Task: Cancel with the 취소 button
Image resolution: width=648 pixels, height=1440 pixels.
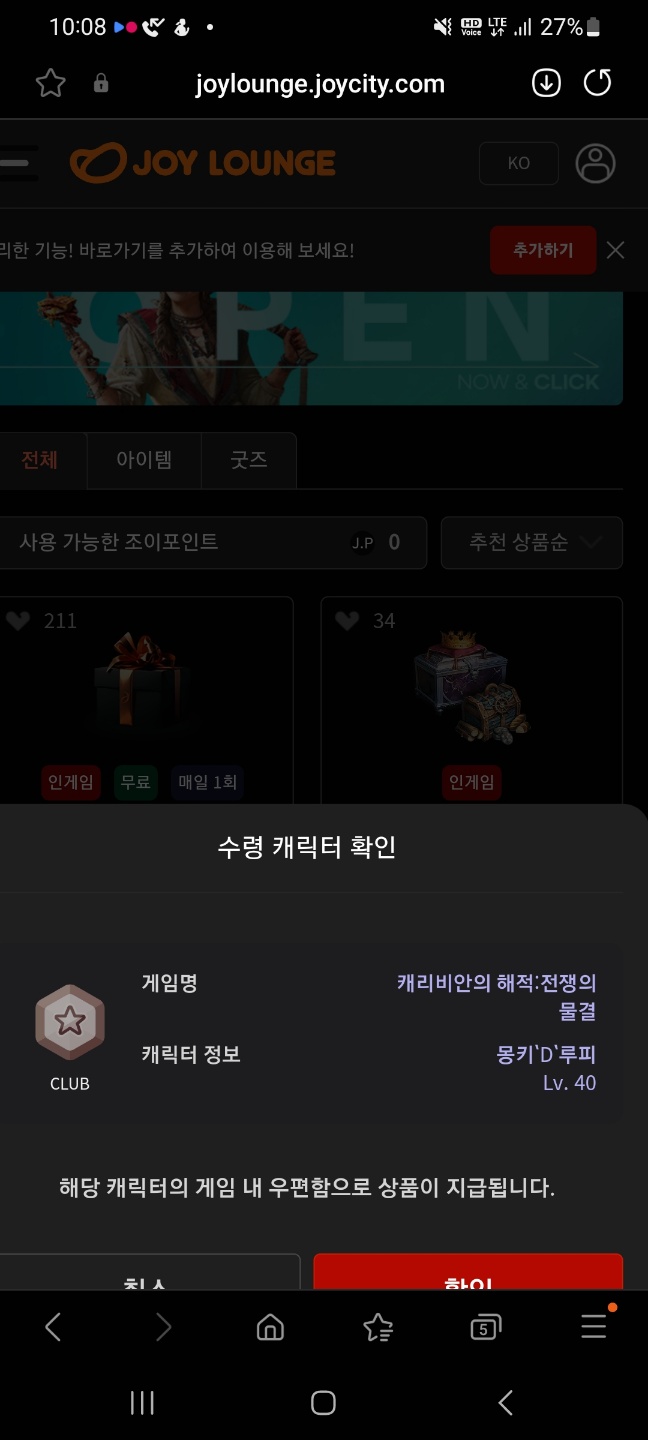Action: (148, 1275)
